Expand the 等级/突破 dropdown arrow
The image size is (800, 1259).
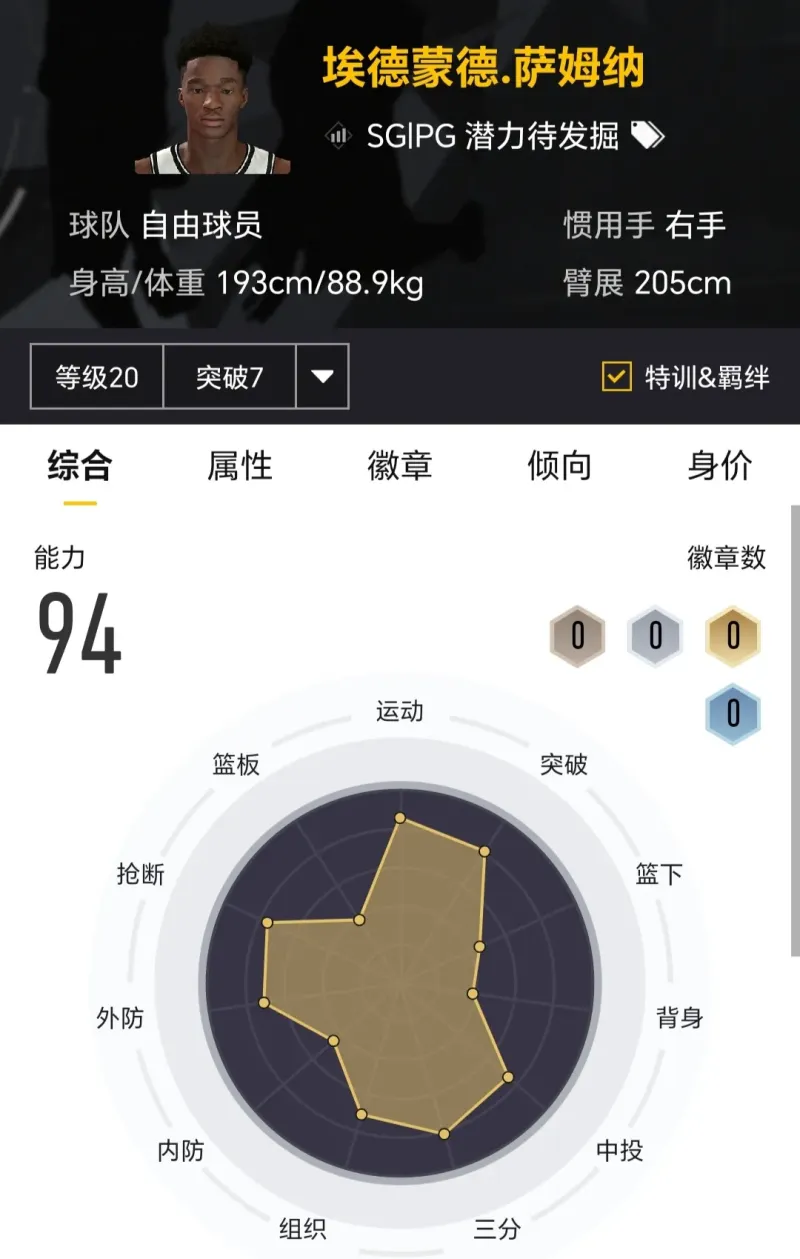[x=322, y=377]
